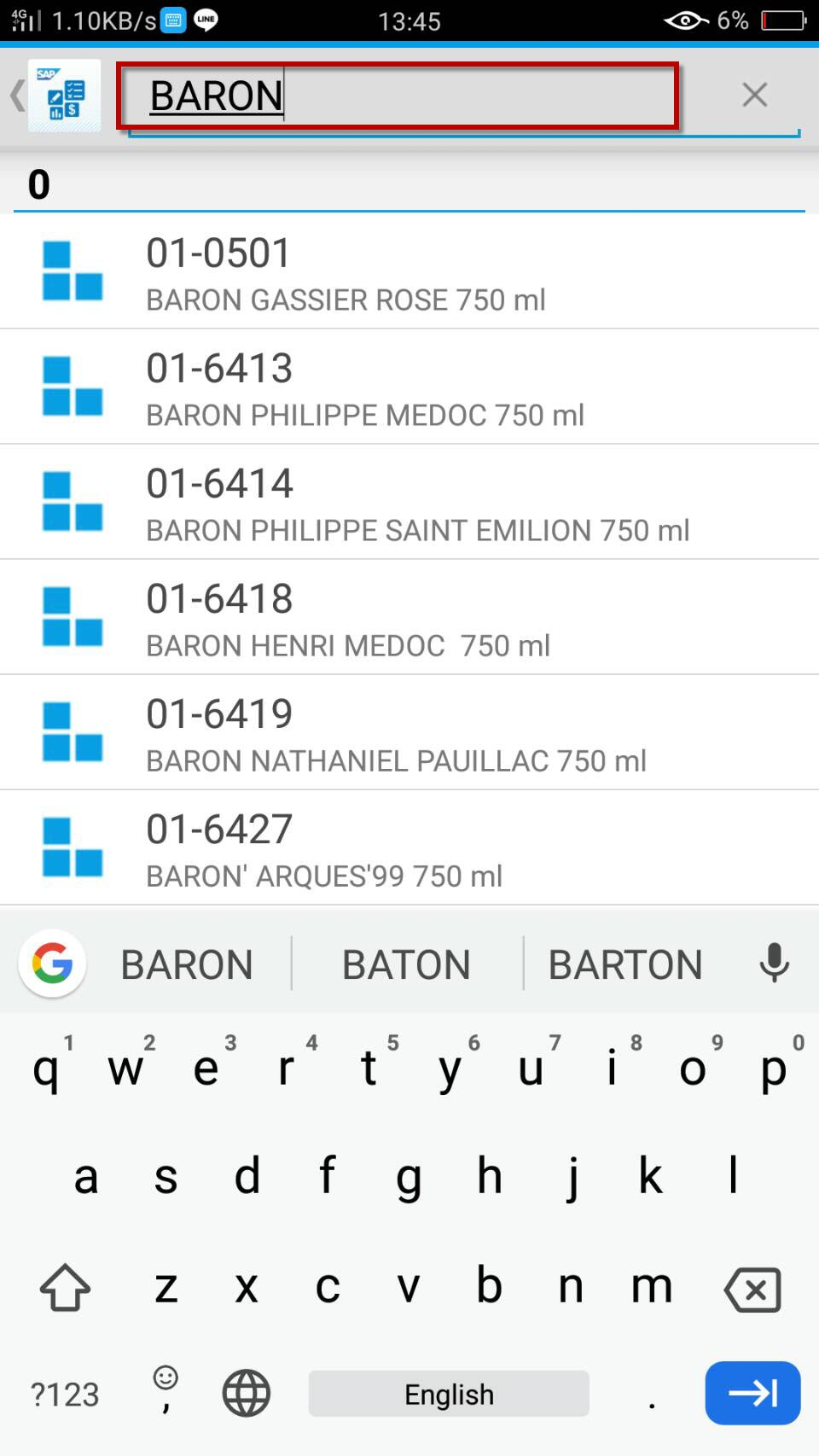Switch keyboard to ?123 symbols
Screen dimensions: 819x1456
tap(65, 1395)
